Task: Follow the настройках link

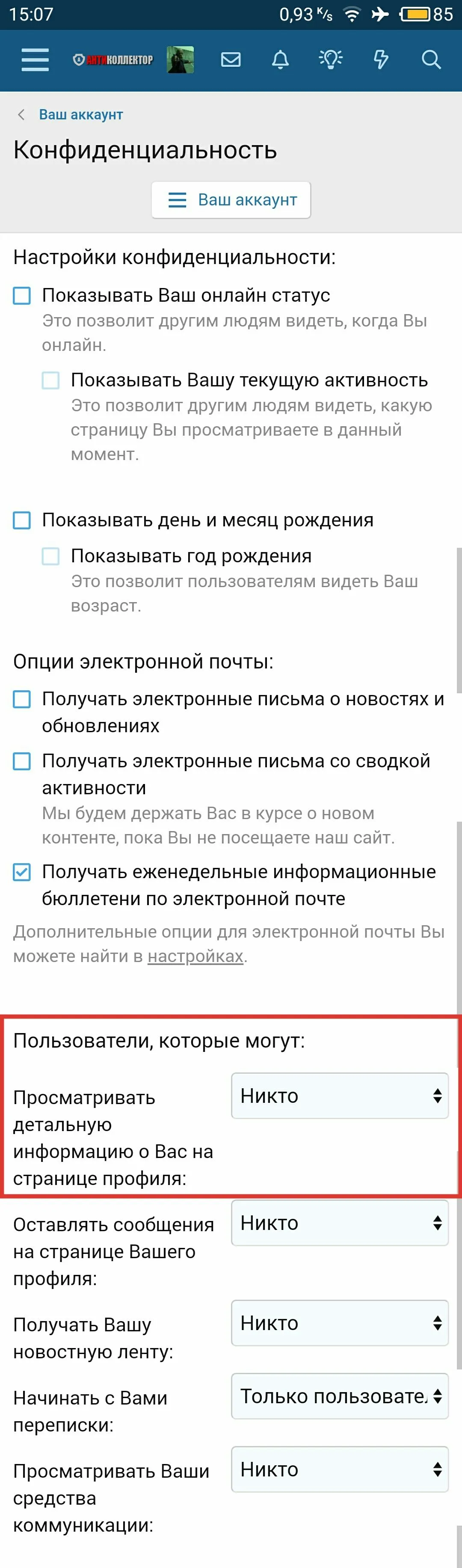Action: [195, 956]
